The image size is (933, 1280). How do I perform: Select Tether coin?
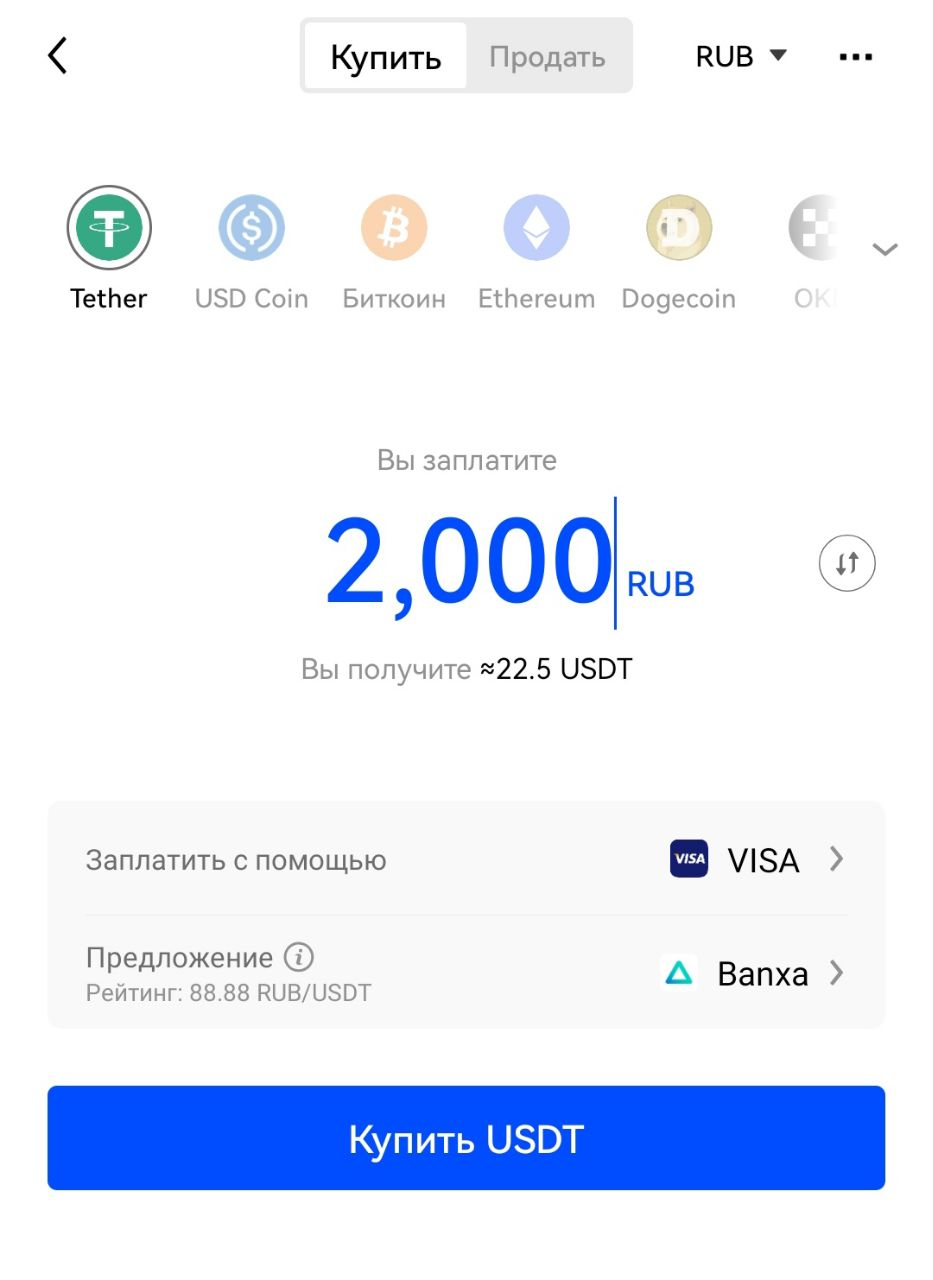click(109, 229)
